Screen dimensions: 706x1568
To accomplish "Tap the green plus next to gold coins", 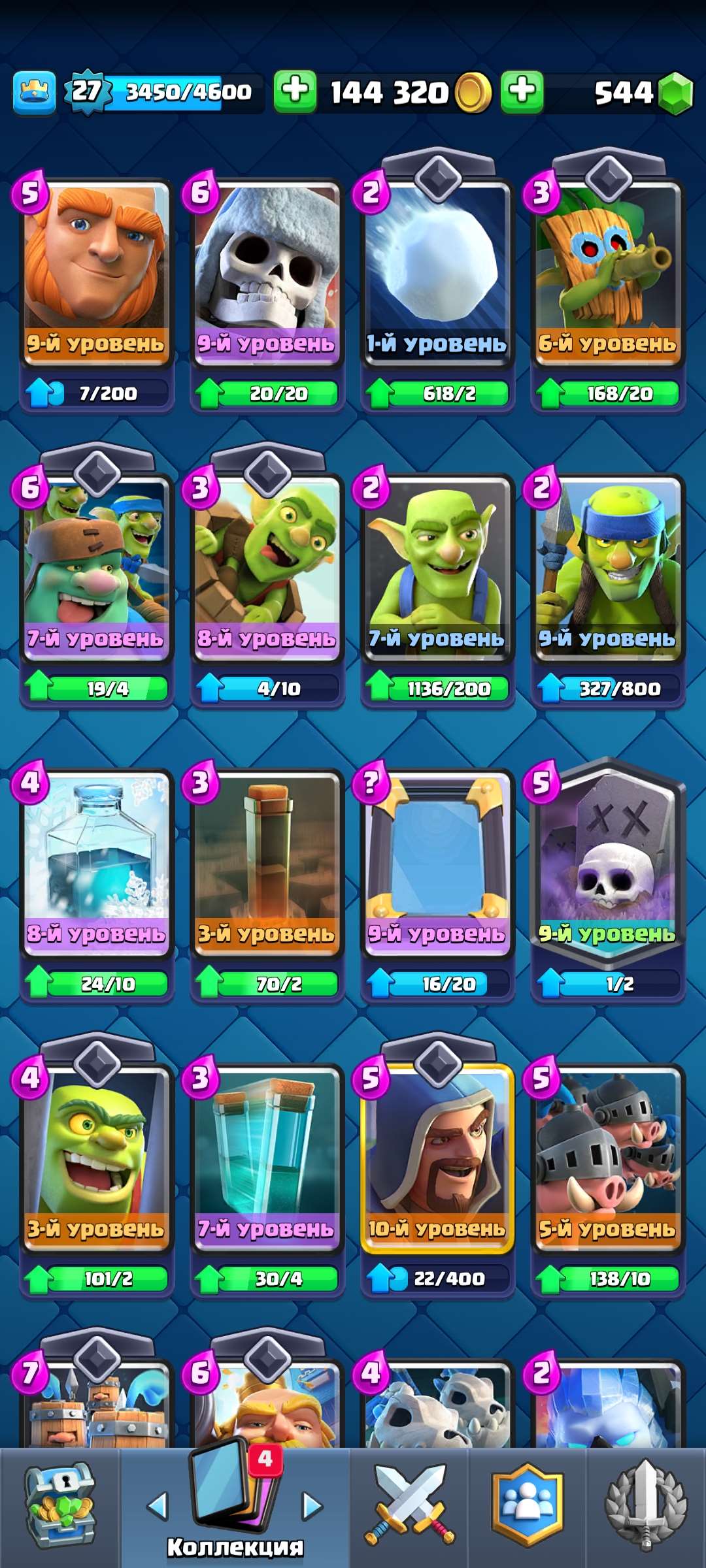I will [295, 91].
